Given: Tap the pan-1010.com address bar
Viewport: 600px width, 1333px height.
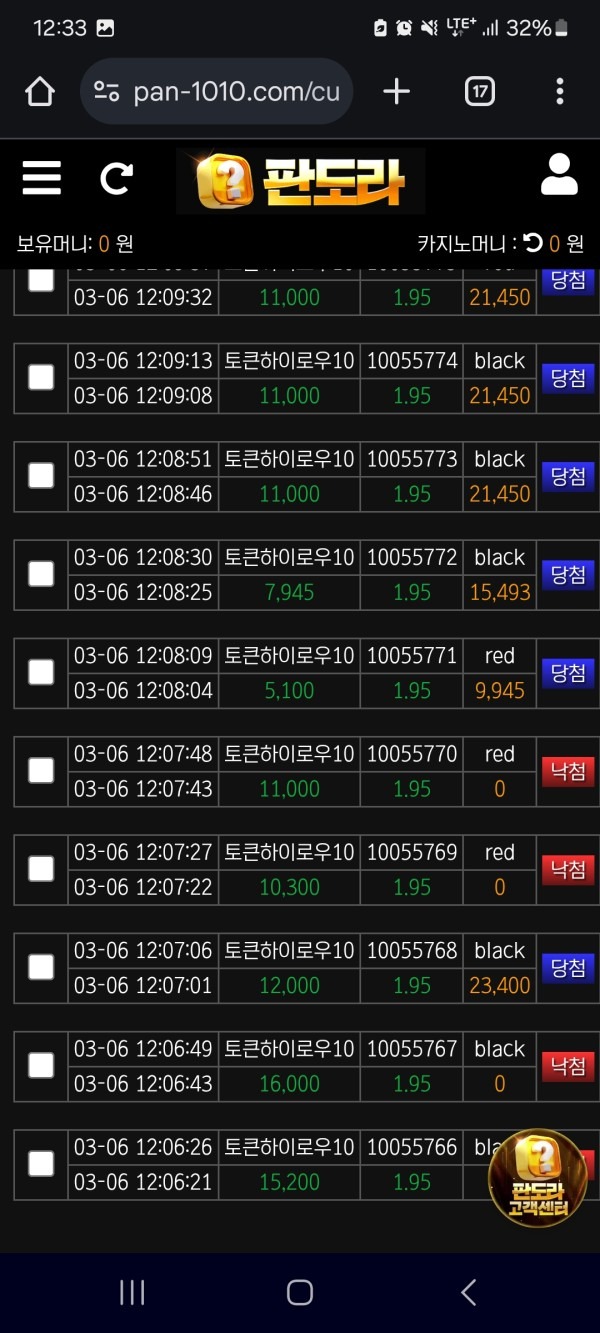Looking at the screenshot, I should click(x=216, y=92).
